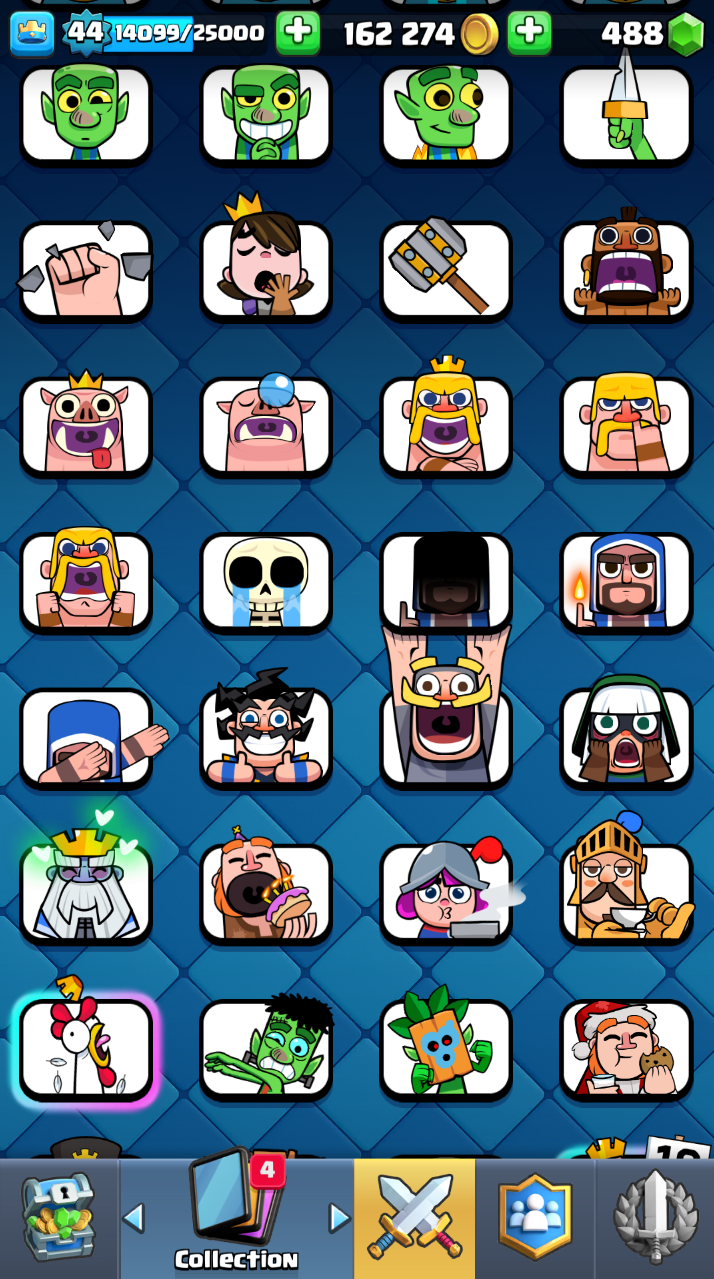Choose the knight drinking tea emote
The image size is (714, 1279).
point(626,894)
